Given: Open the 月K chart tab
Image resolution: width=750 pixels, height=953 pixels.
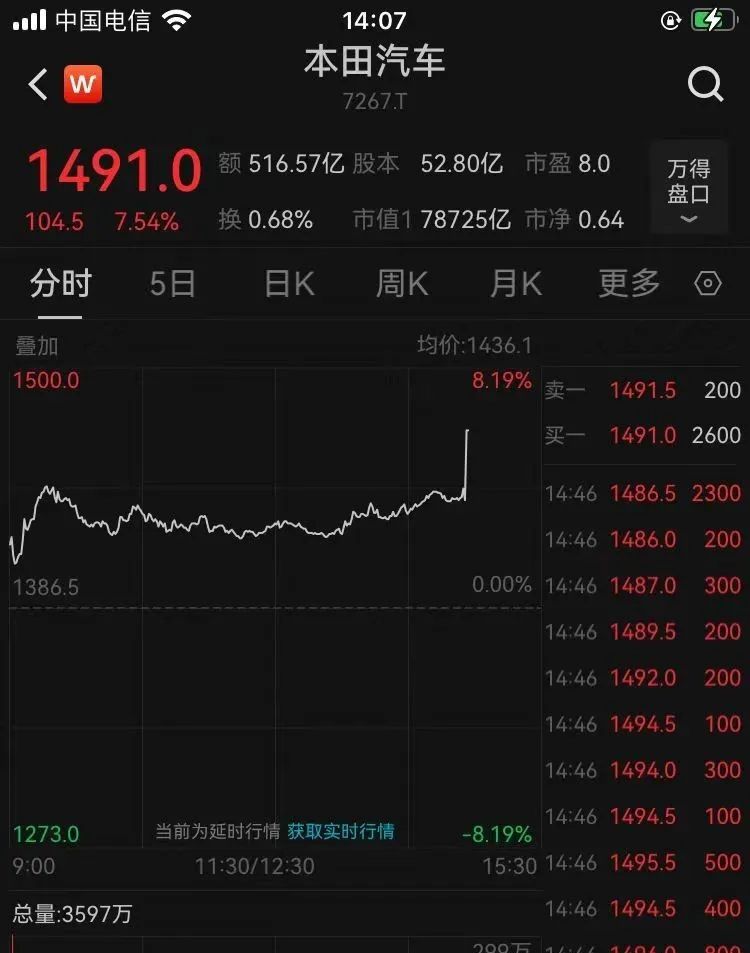Looking at the screenshot, I should click(x=514, y=284).
